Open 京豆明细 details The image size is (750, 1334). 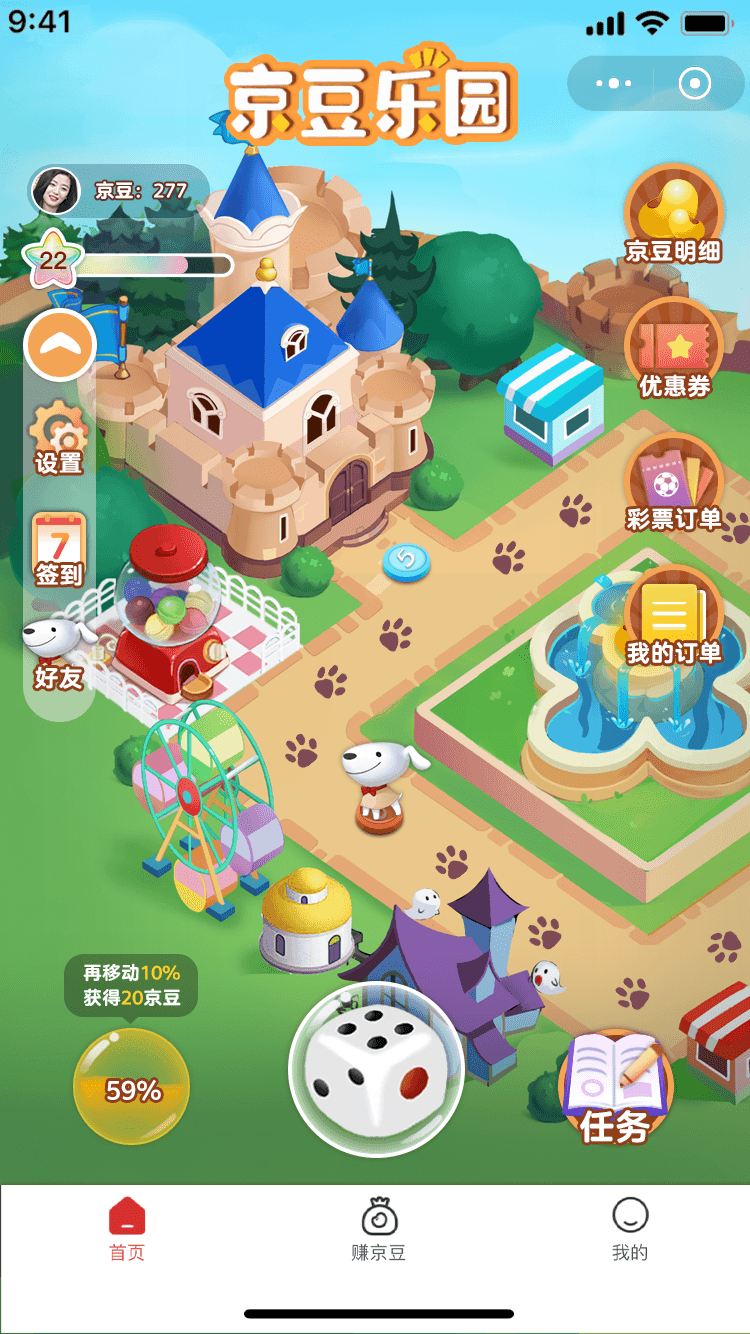point(673,217)
